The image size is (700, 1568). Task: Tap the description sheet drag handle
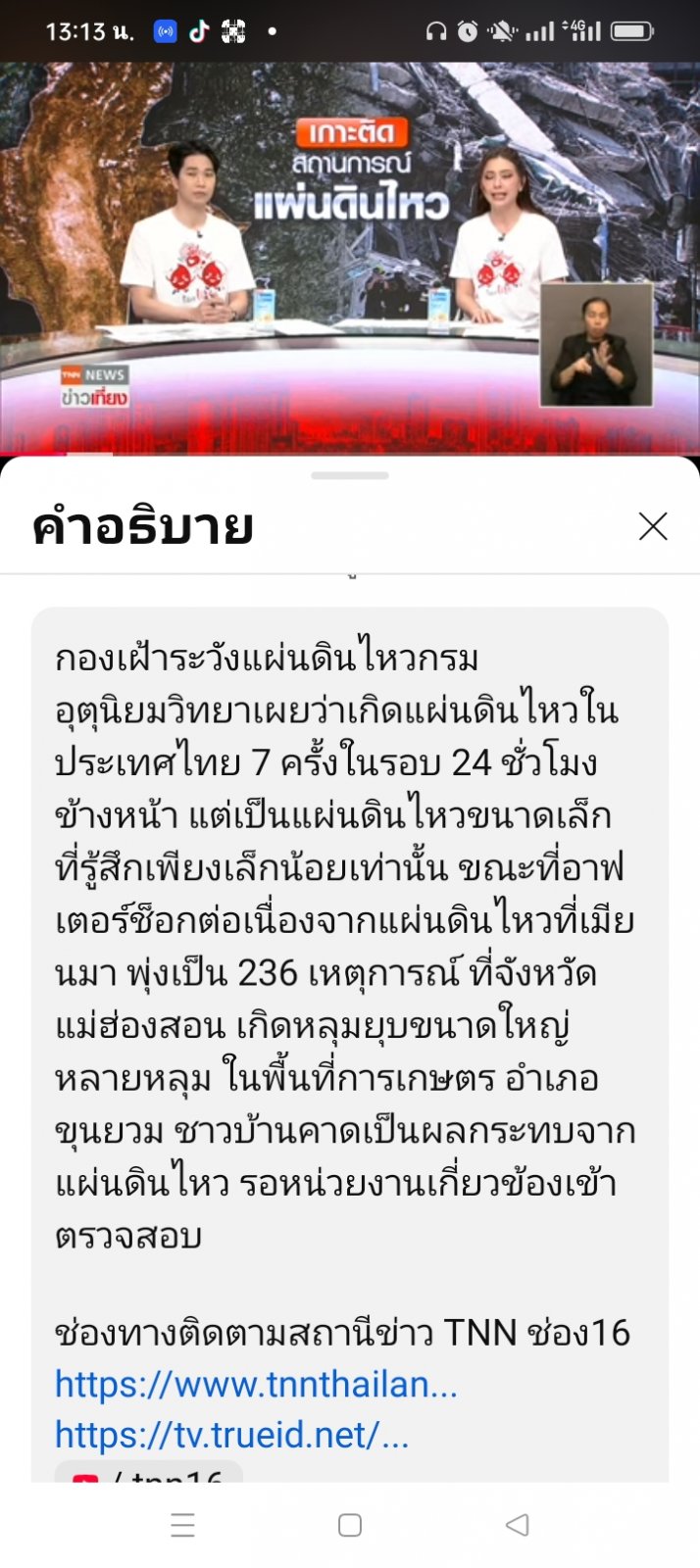tap(350, 476)
